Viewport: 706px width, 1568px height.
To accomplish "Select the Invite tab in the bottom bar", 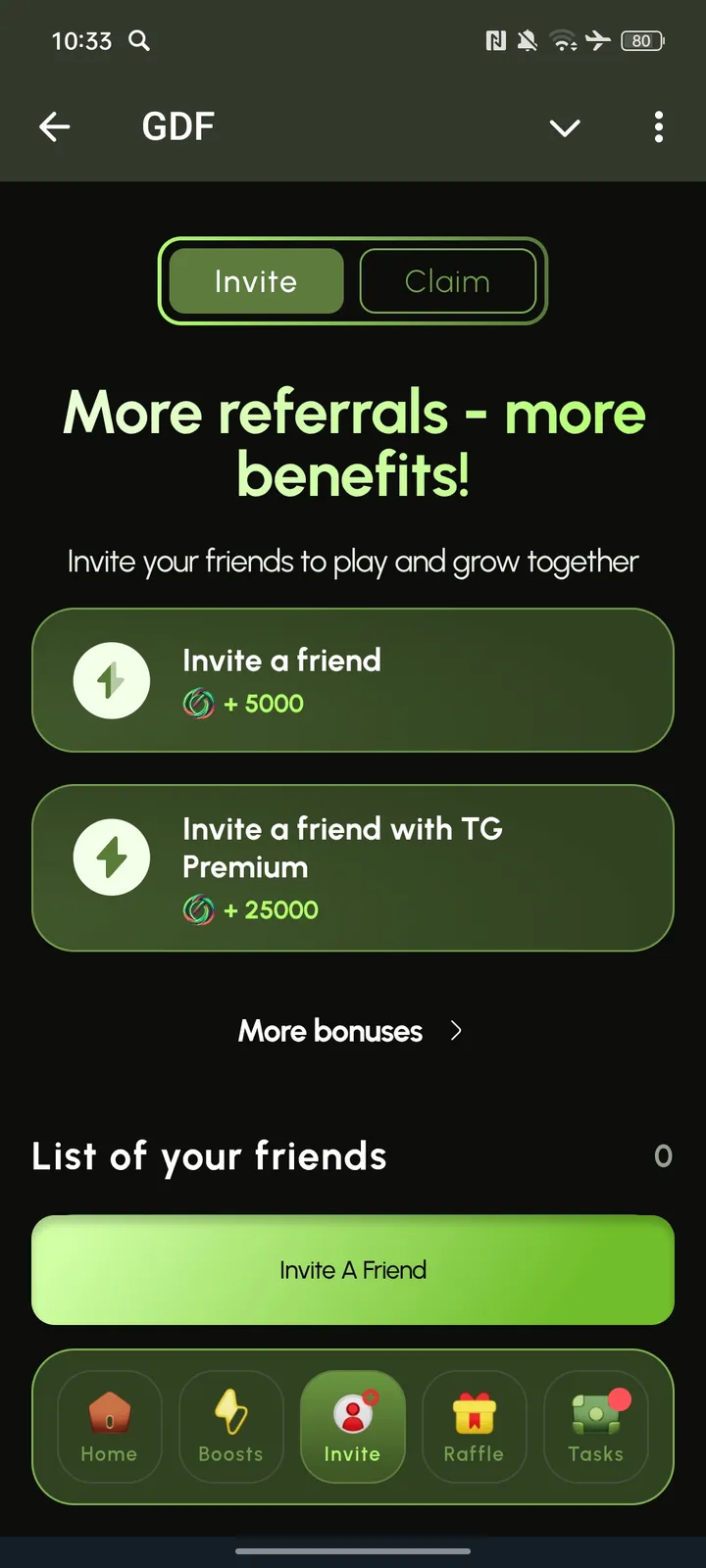I will 352,1427.
